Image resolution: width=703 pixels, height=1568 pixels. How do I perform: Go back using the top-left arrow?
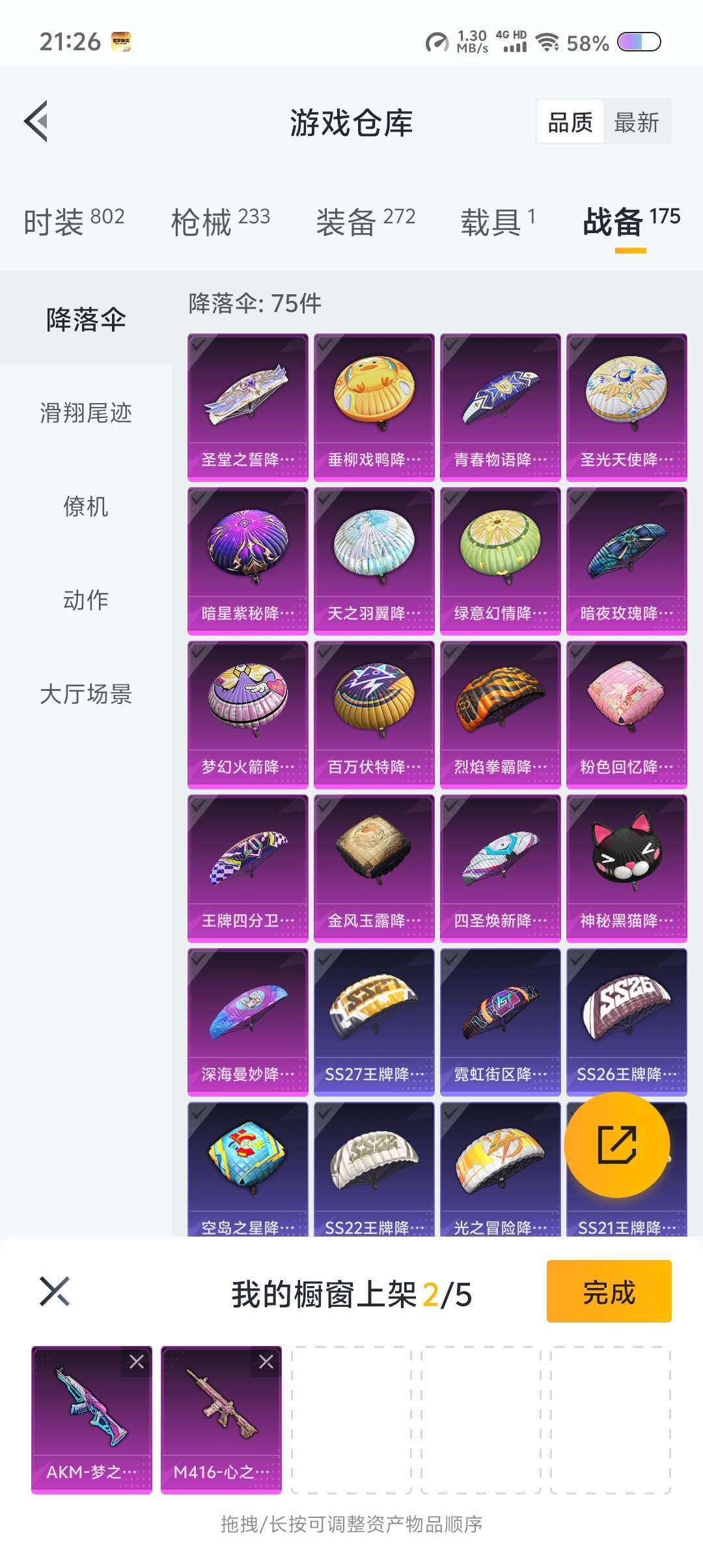coord(36,121)
